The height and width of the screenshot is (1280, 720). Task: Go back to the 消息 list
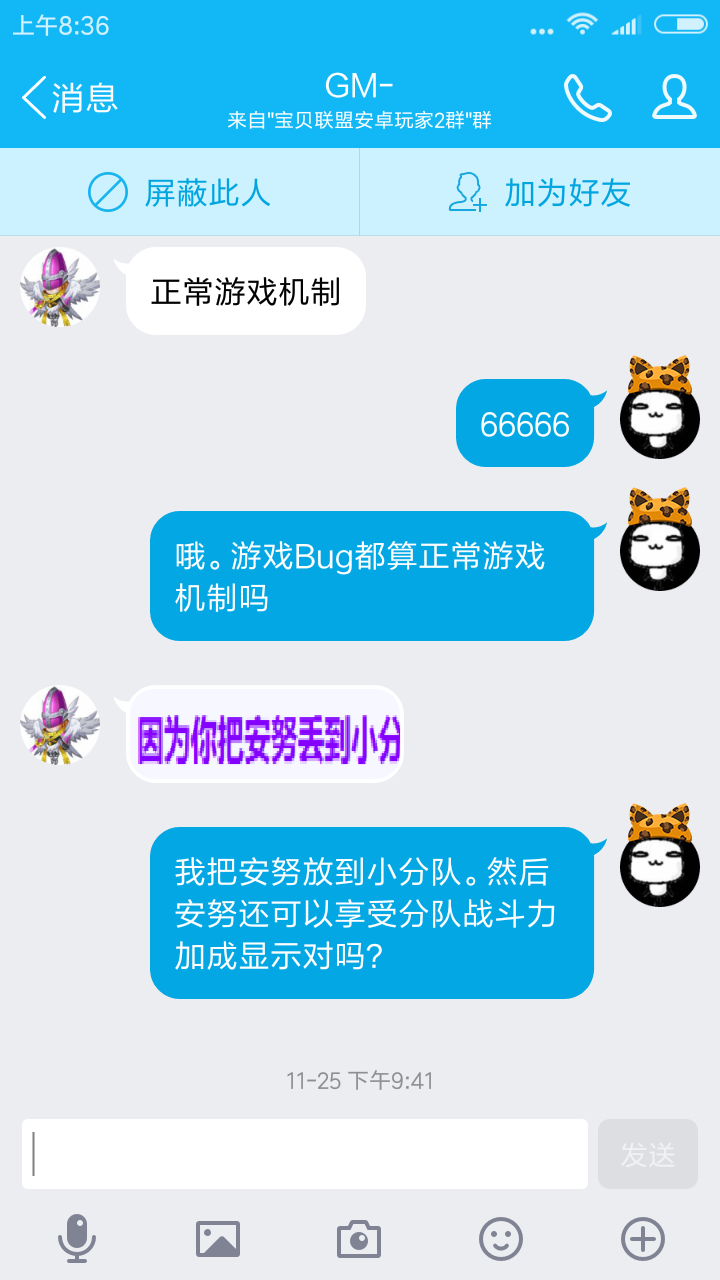point(68,98)
